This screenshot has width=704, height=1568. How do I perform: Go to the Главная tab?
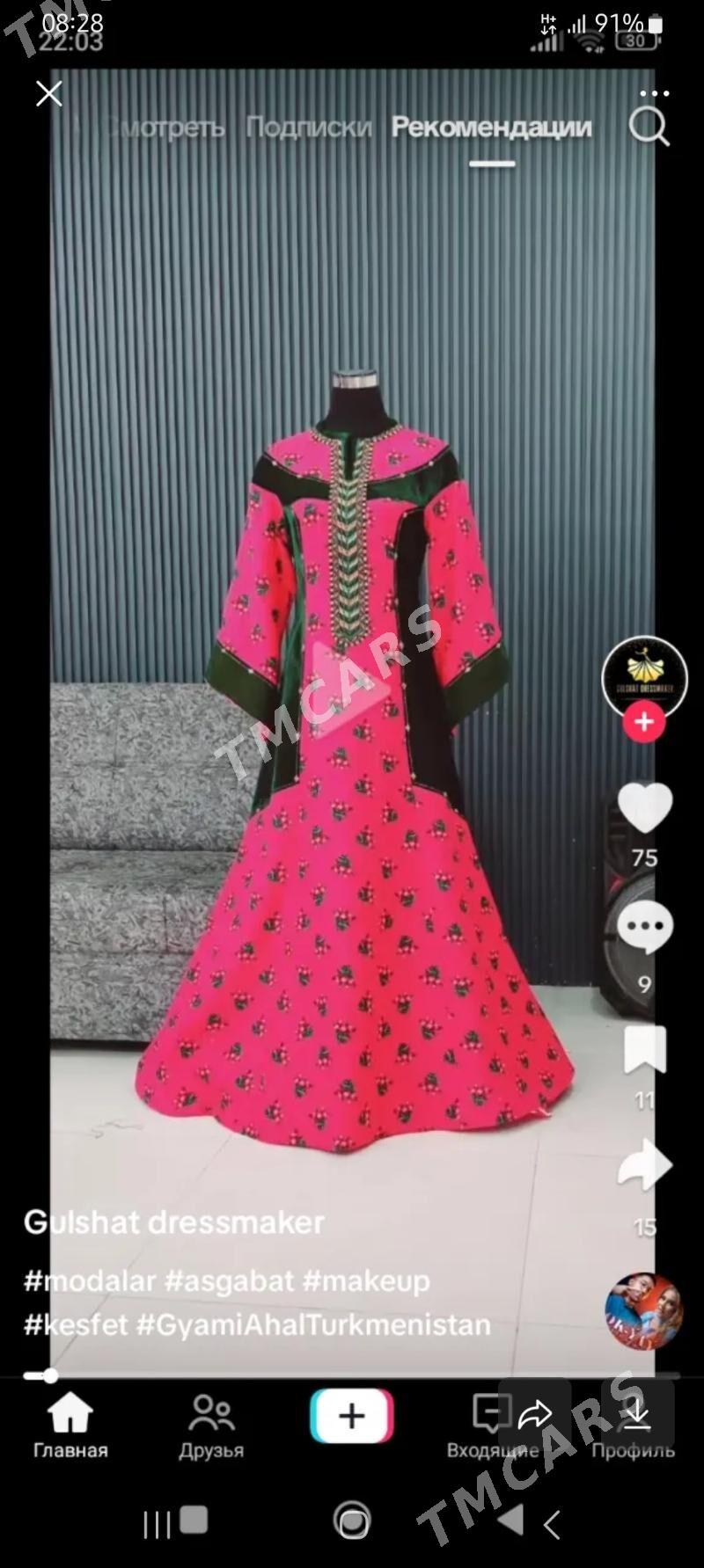pos(70,1426)
